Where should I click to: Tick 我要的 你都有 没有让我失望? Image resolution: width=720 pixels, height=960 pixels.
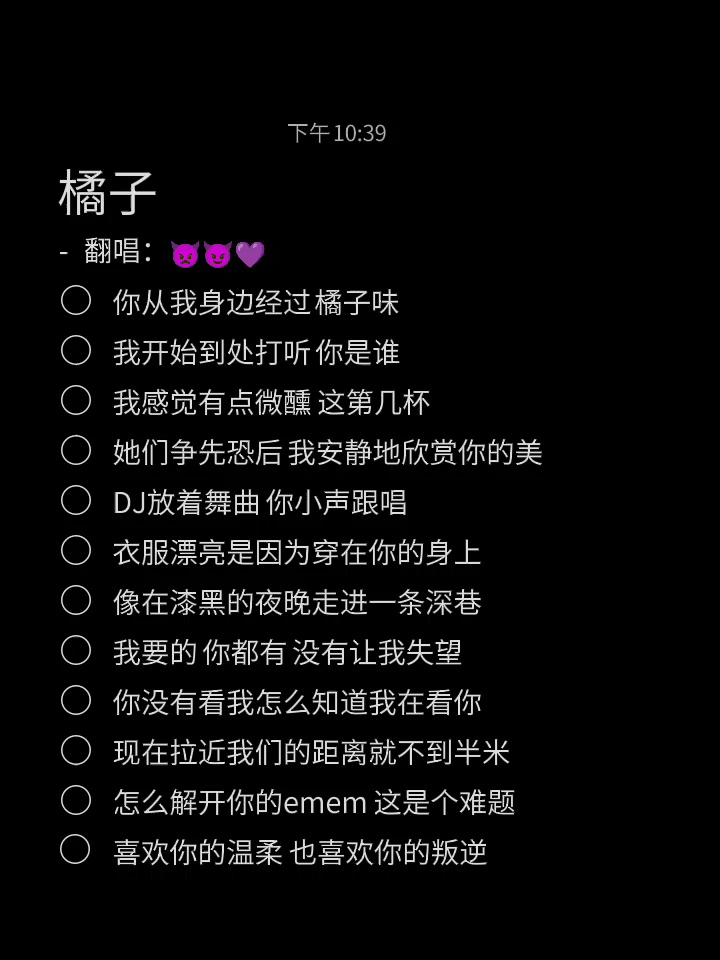coord(76,651)
